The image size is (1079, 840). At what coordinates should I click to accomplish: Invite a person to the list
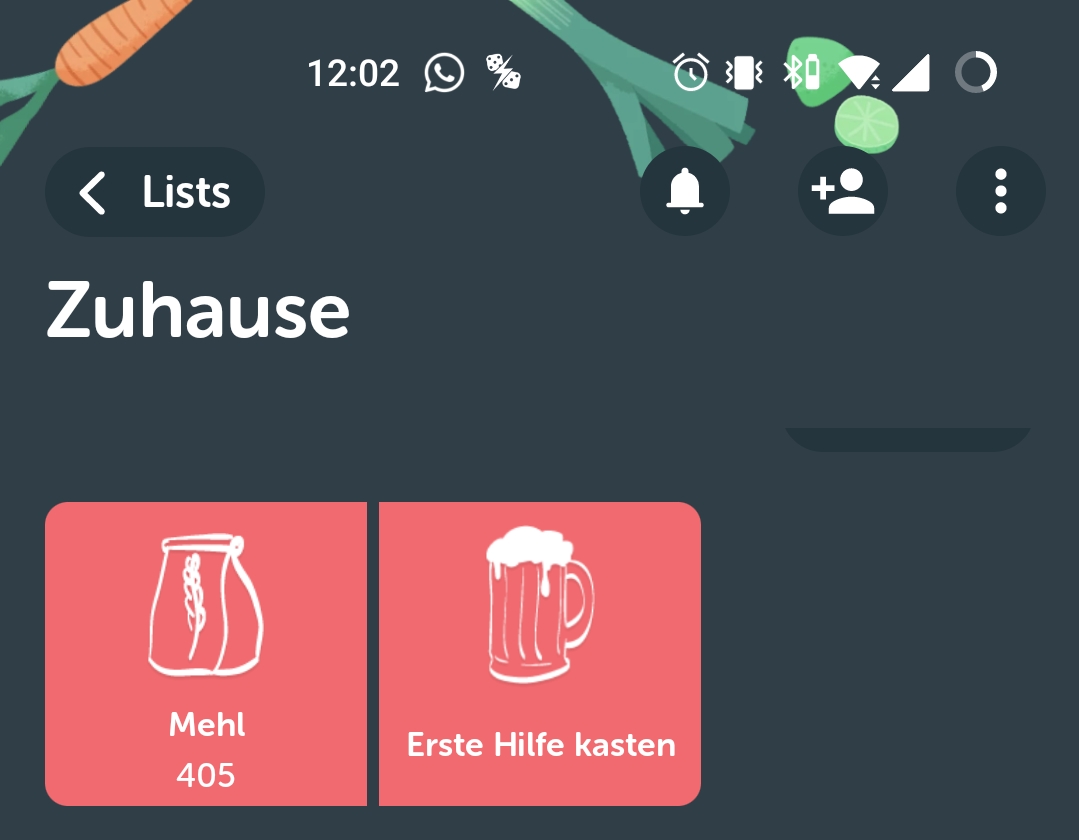843,191
